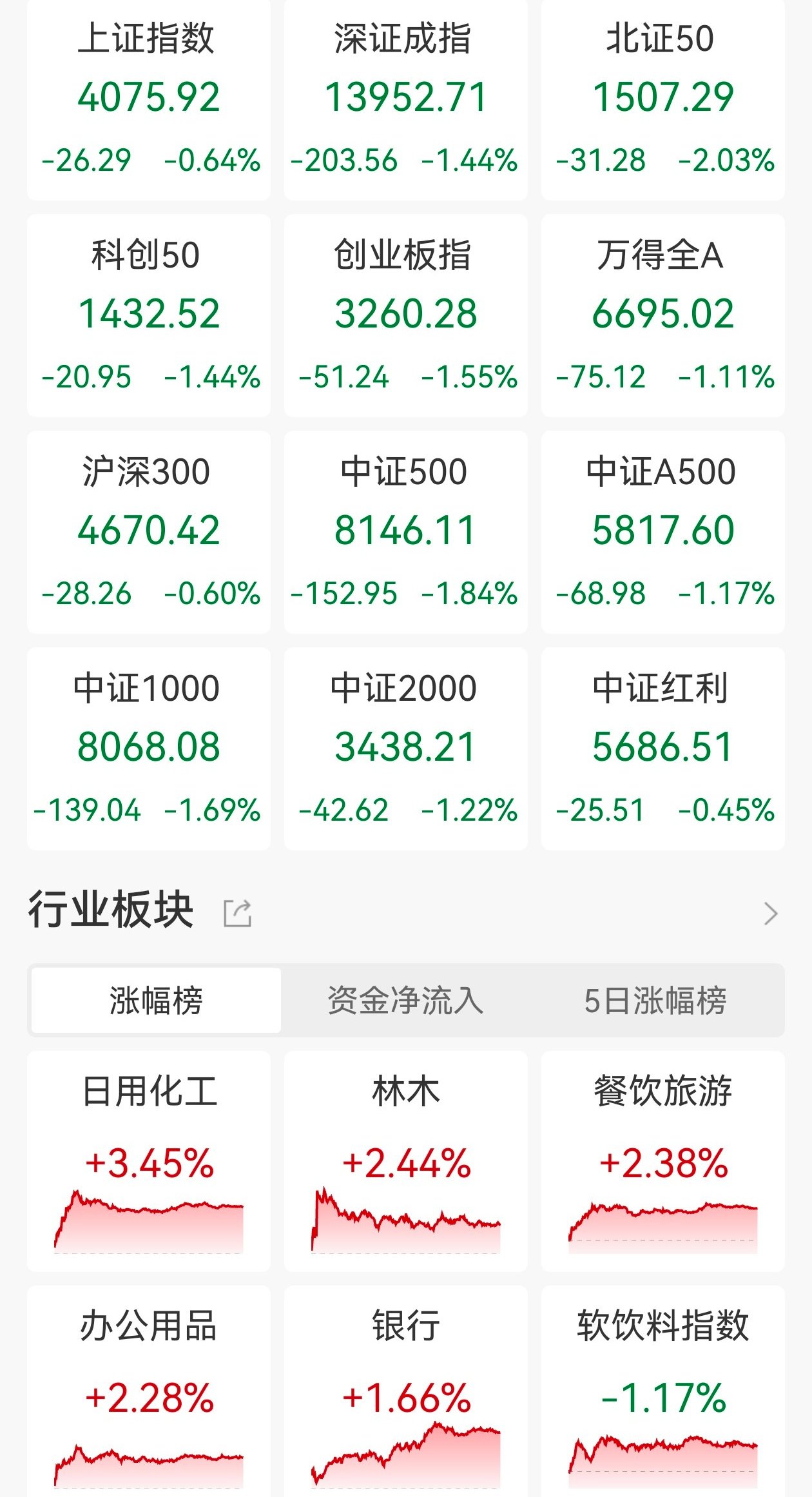Open 创业板指 index details
Image resolution: width=812 pixels, height=1497 pixels.
(405, 315)
